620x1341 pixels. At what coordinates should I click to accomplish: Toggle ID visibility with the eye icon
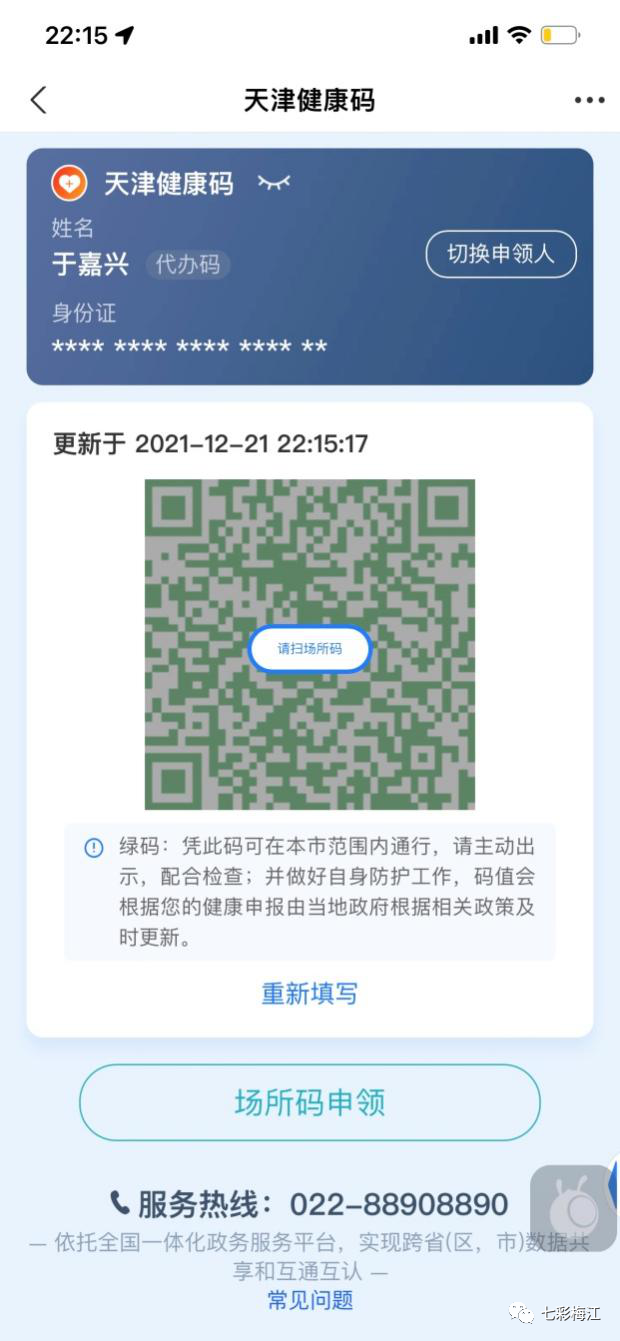[x=273, y=183]
